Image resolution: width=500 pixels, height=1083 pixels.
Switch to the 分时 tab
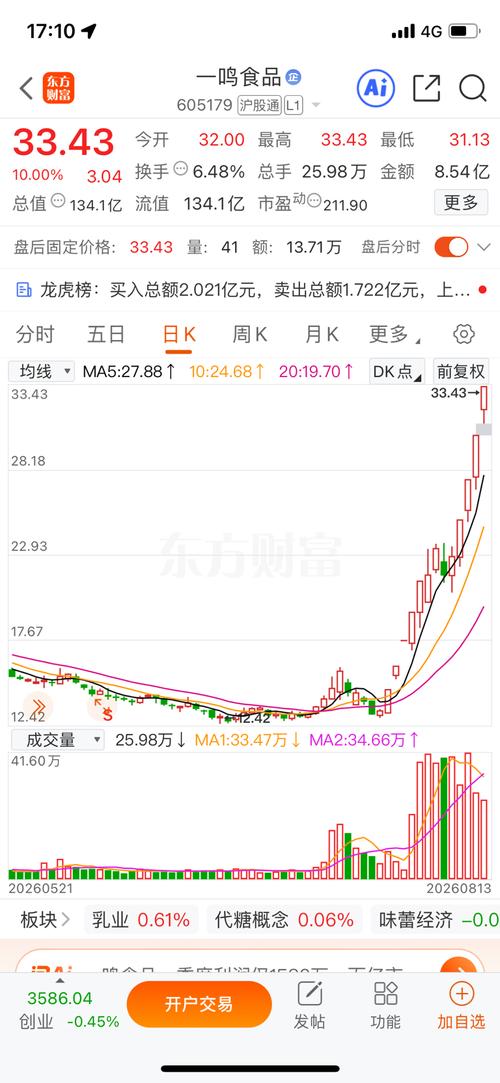click(35, 334)
